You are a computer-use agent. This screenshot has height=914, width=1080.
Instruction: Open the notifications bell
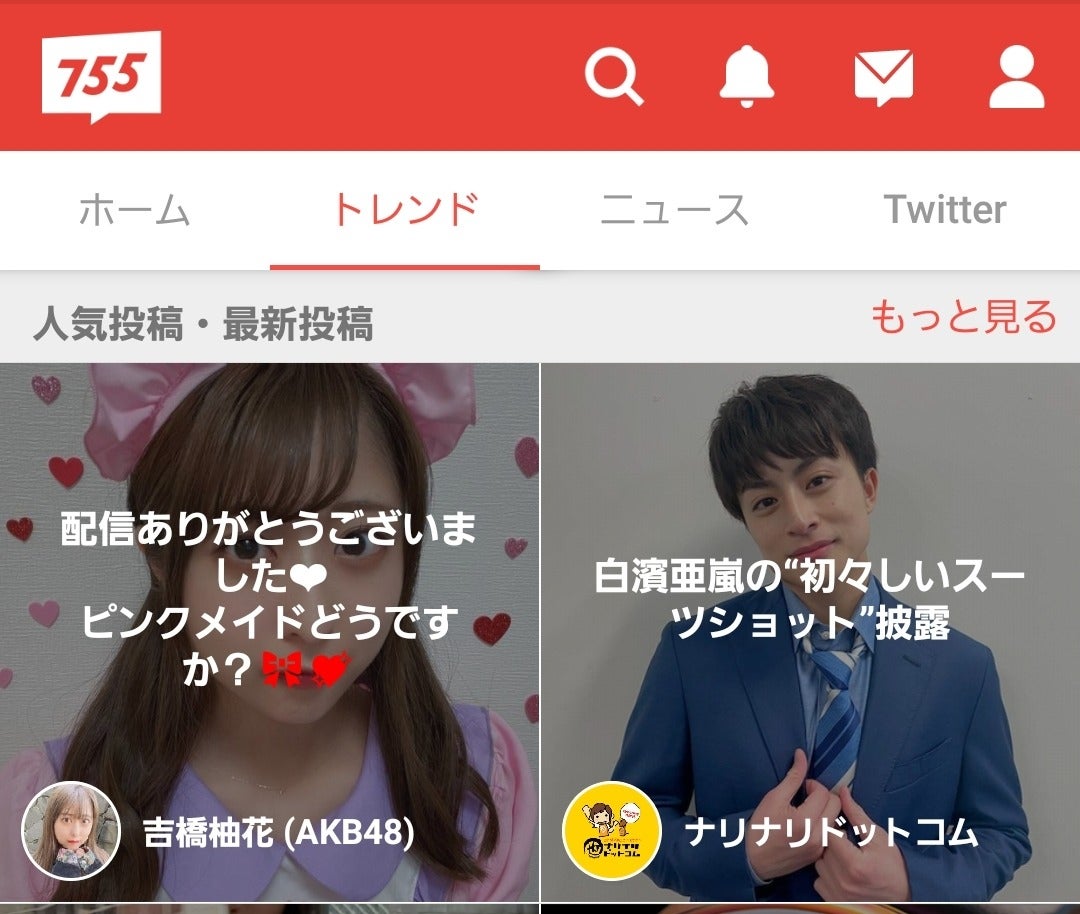[x=747, y=76]
